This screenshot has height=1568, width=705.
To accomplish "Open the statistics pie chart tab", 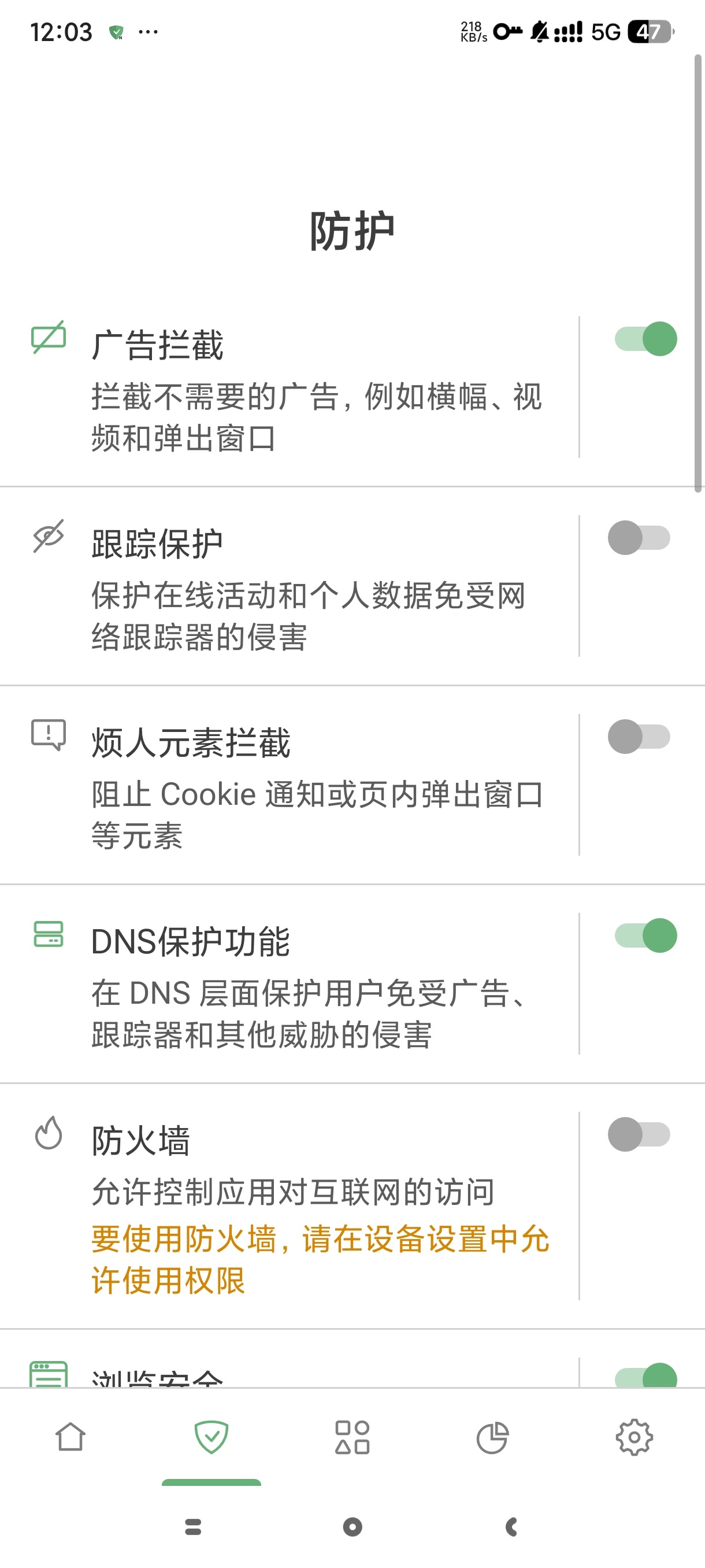I will [x=493, y=1438].
